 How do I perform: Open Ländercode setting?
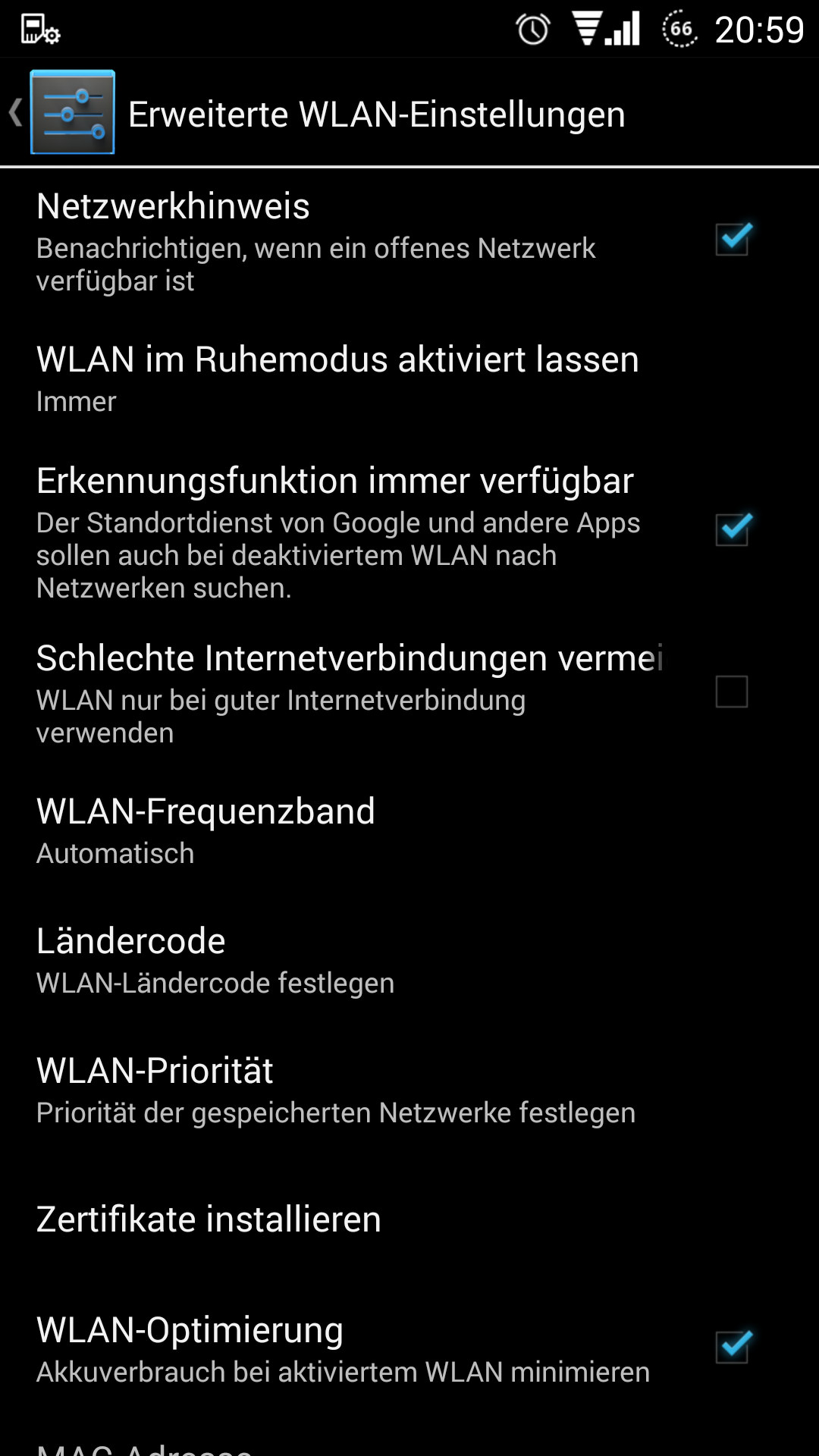point(409,960)
